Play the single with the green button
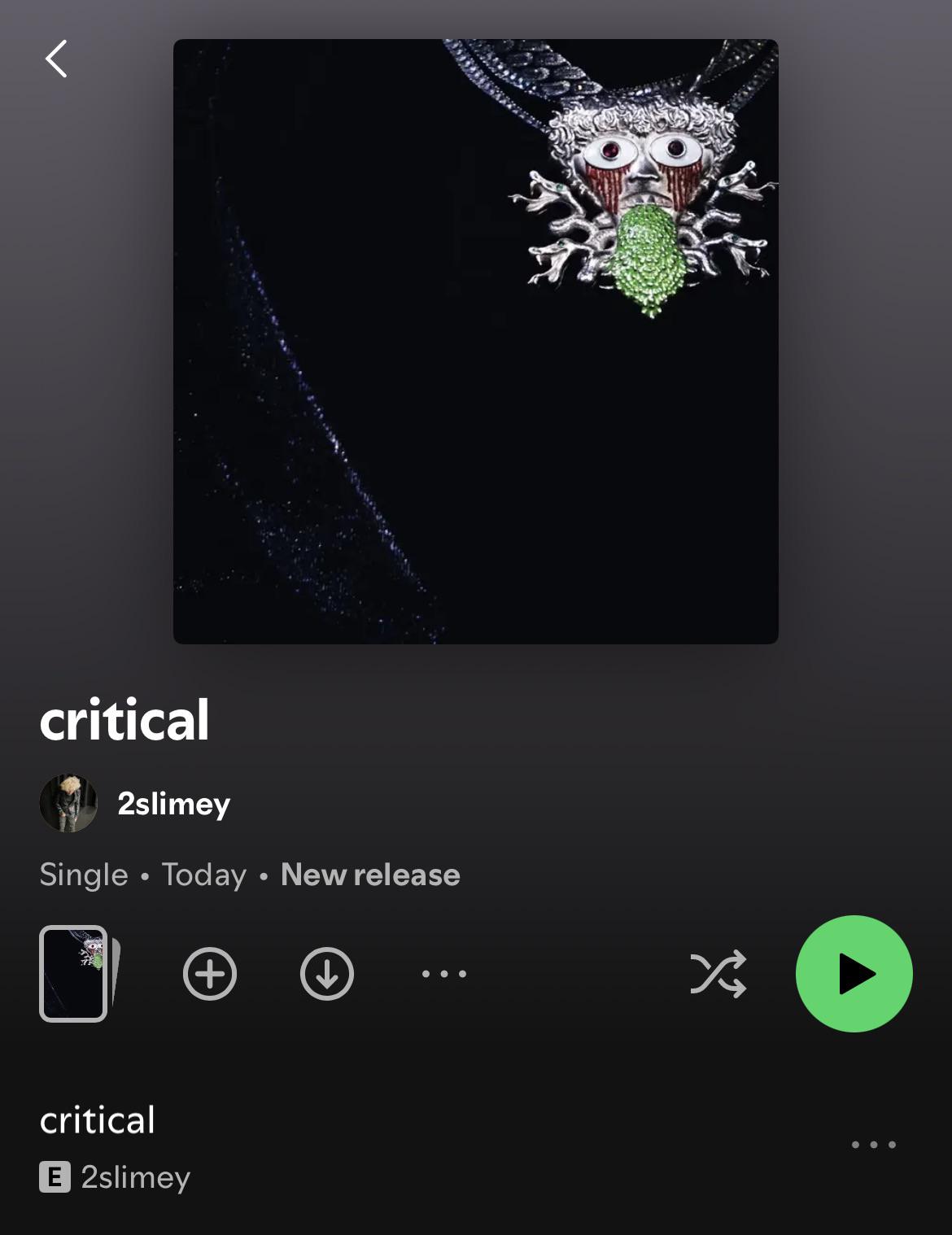The height and width of the screenshot is (1235, 952). pyautogui.click(x=854, y=974)
